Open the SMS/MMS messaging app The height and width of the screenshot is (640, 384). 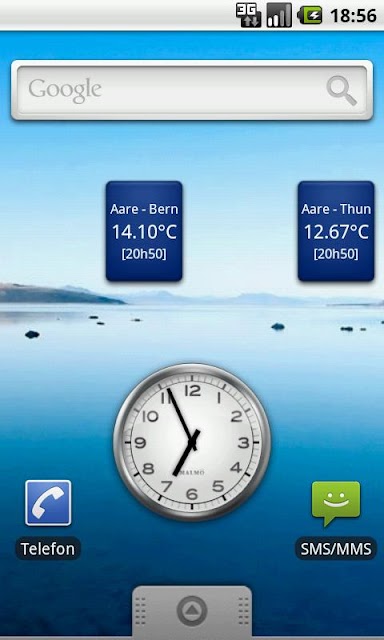click(x=336, y=519)
